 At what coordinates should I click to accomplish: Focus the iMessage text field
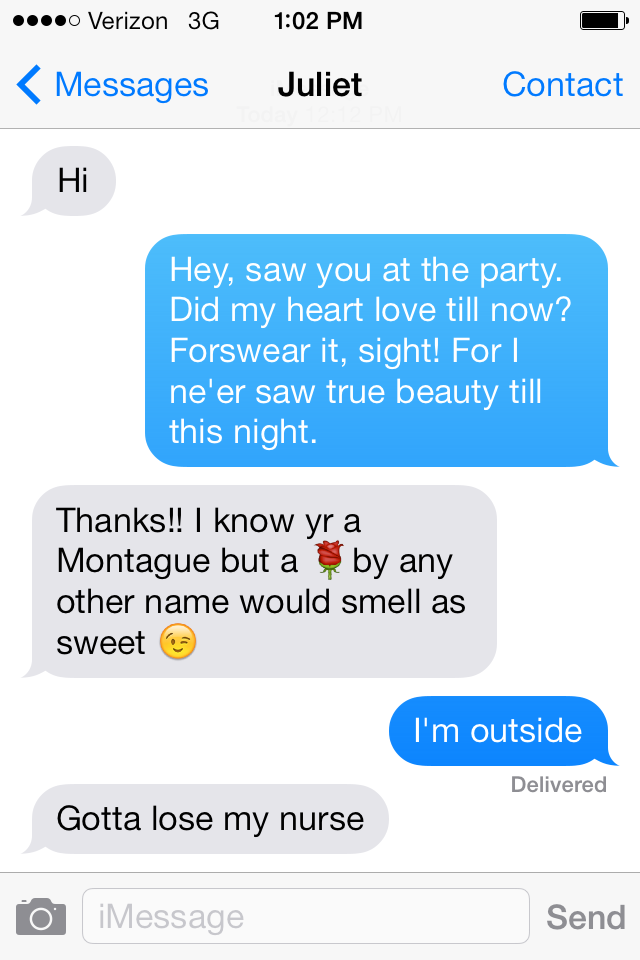click(x=305, y=916)
